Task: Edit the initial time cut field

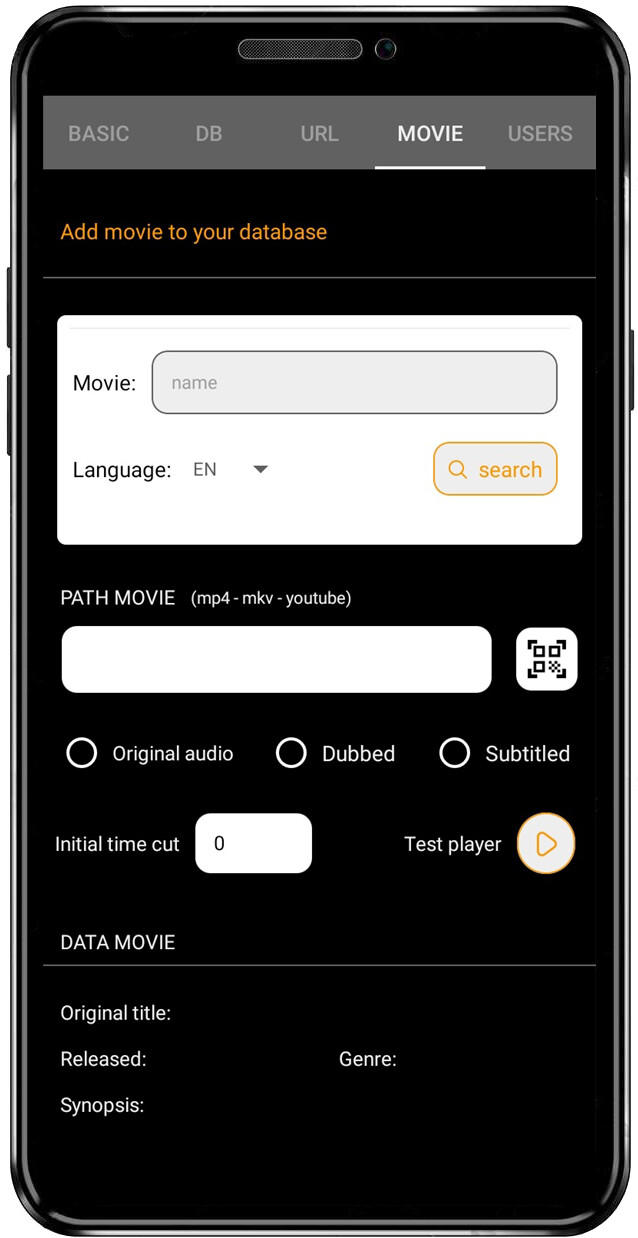Action: [253, 843]
